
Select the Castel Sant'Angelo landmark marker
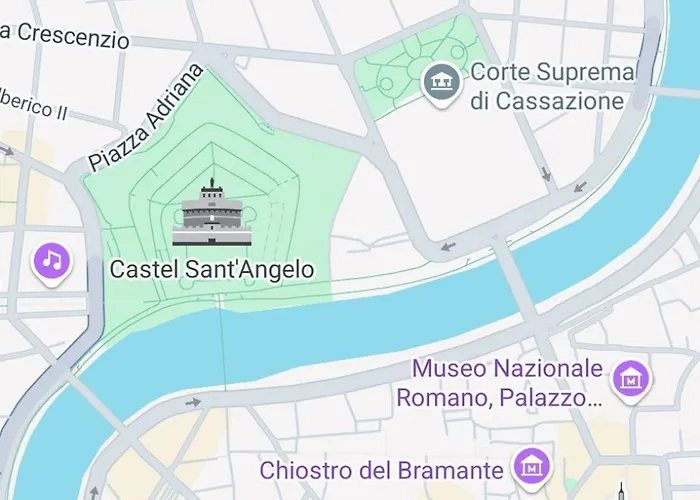[211, 214]
